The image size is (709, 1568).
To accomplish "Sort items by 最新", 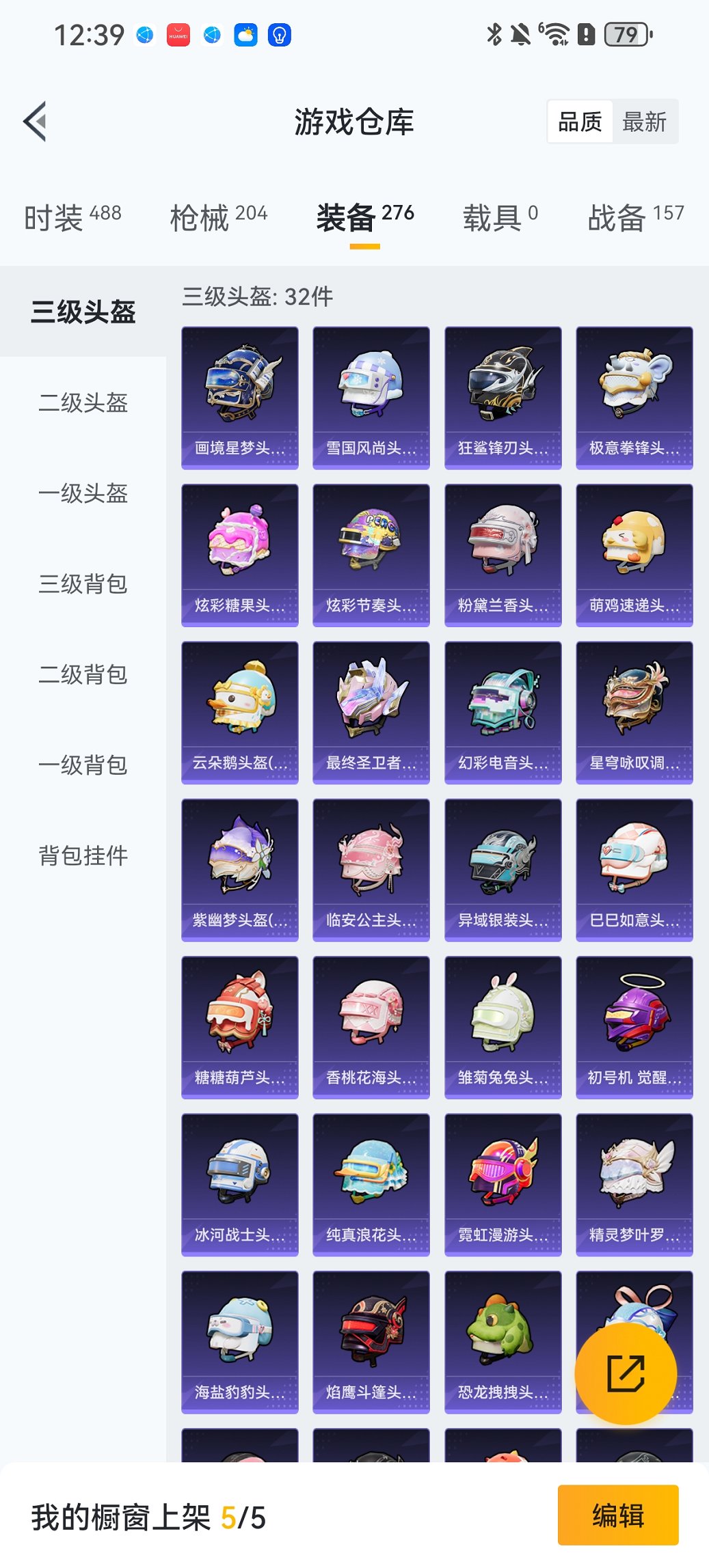I will (644, 122).
